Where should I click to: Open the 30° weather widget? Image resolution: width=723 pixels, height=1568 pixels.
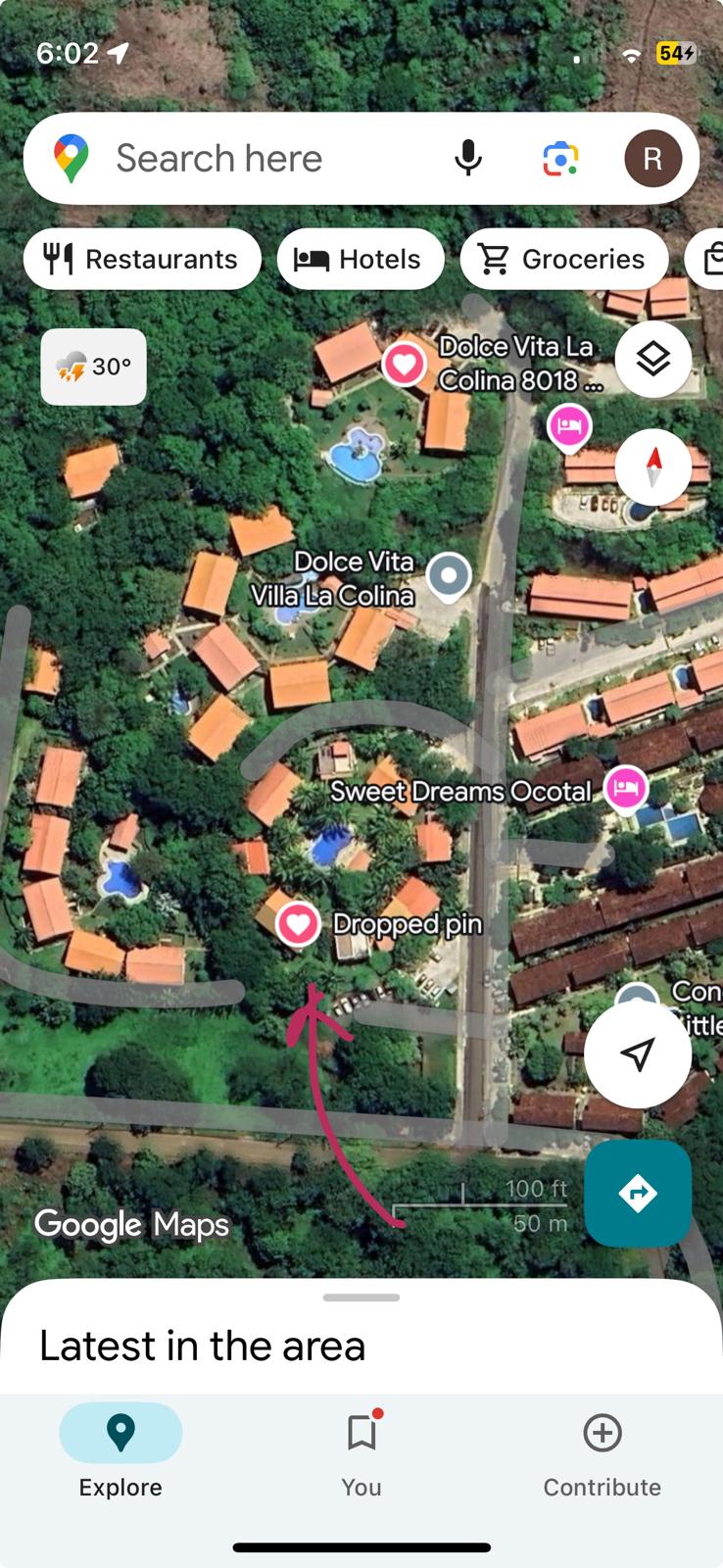tap(93, 367)
